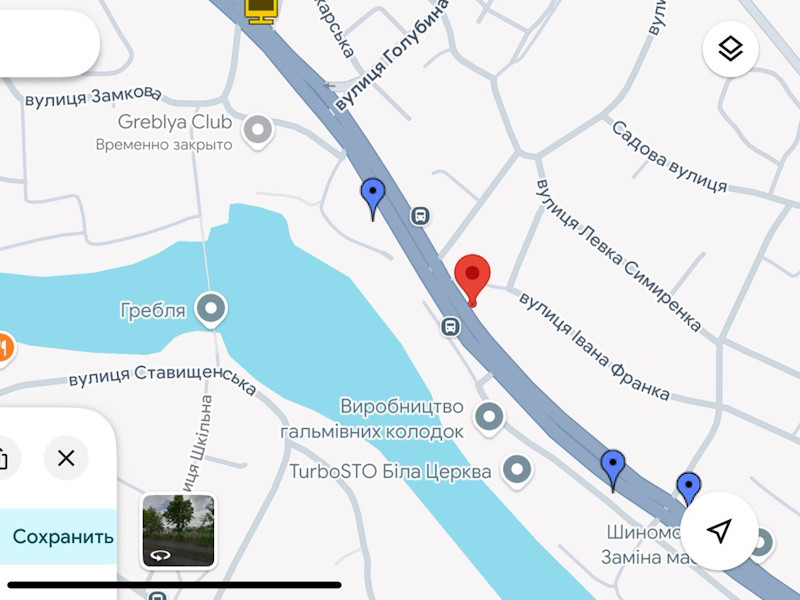Tap the red dropped pin
Screen dimensions: 800x600
(x=472, y=277)
